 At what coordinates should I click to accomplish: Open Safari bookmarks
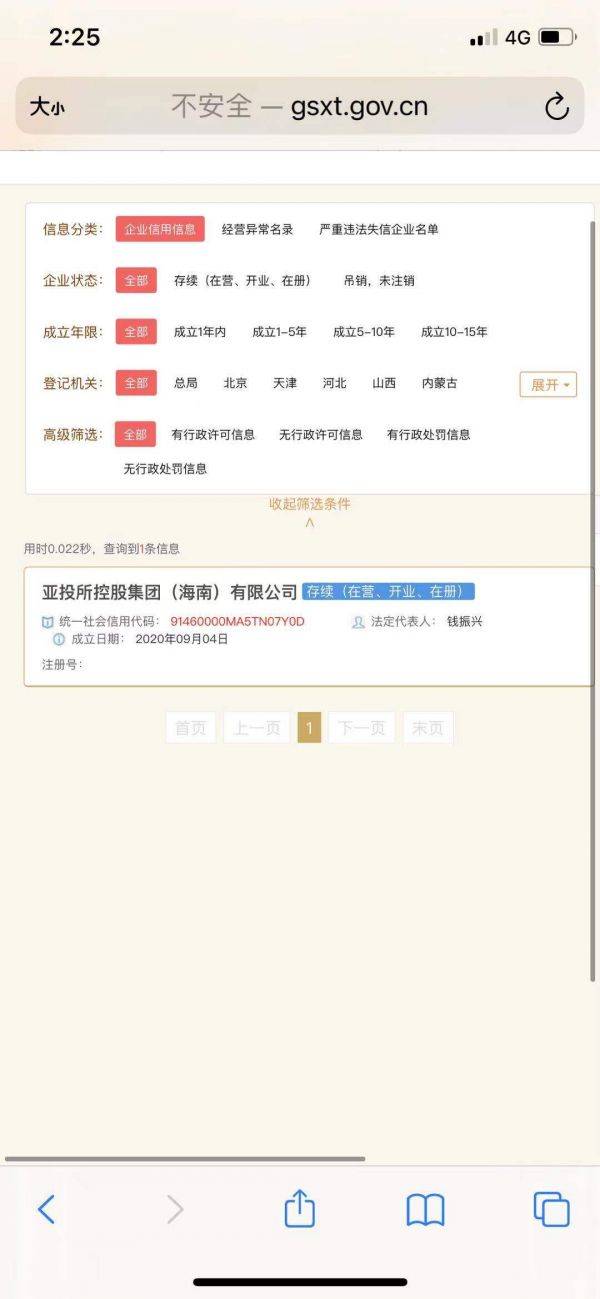tap(425, 1210)
